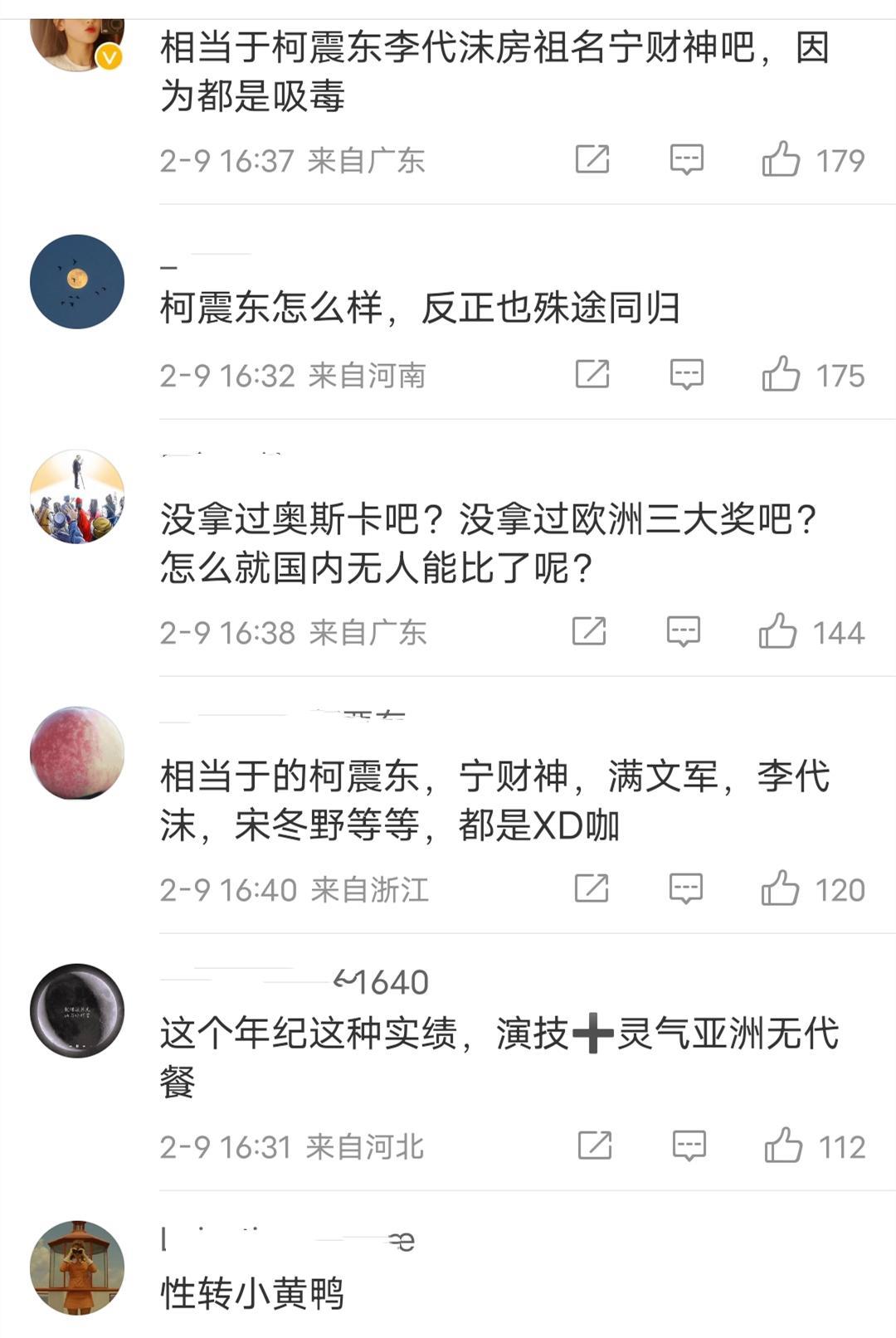The image size is (896, 1338).
Task: Reply to the comment about 演技 and 灵气
Action: [x=689, y=1146]
